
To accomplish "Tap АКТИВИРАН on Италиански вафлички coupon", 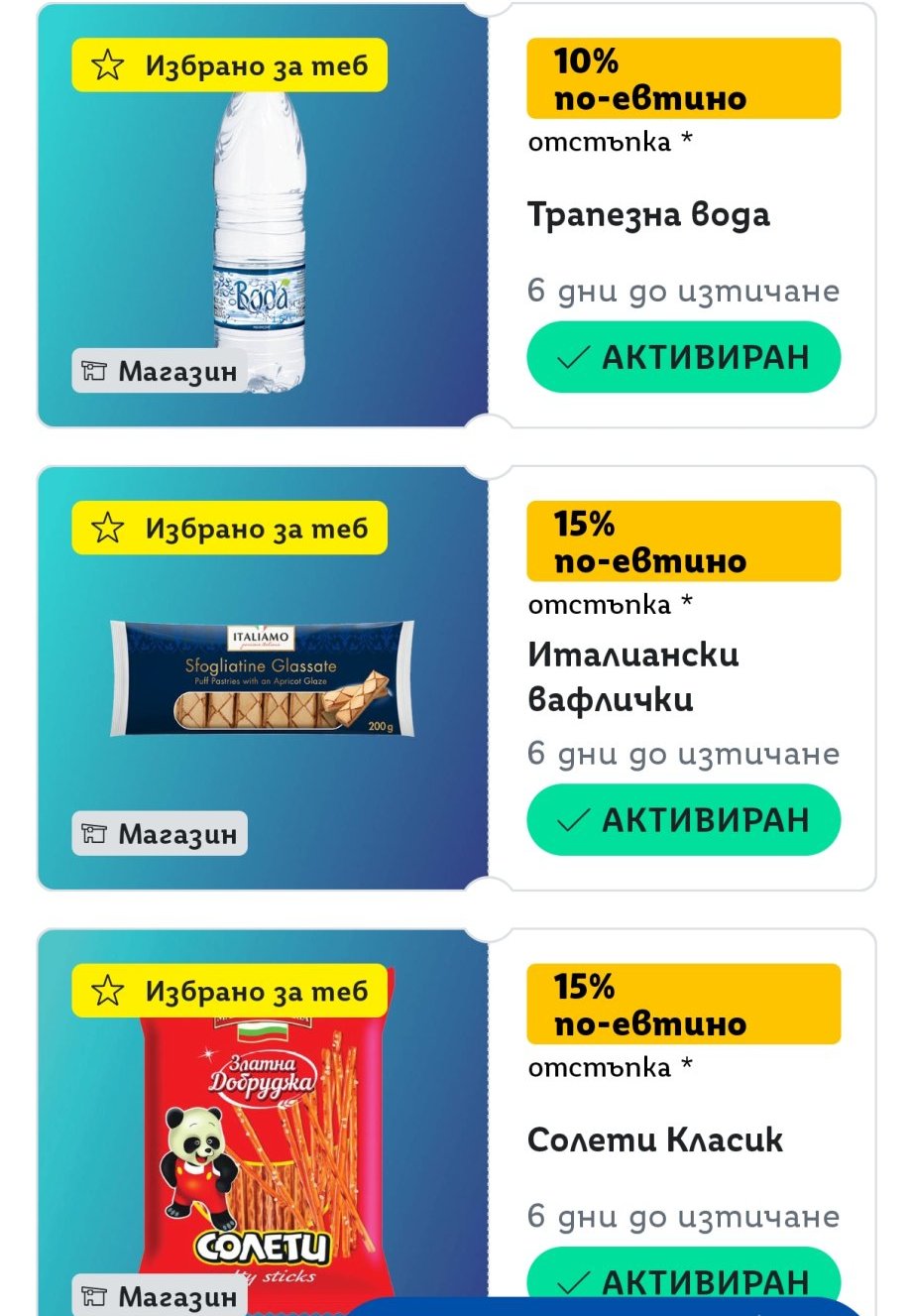I will pos(683,820).
